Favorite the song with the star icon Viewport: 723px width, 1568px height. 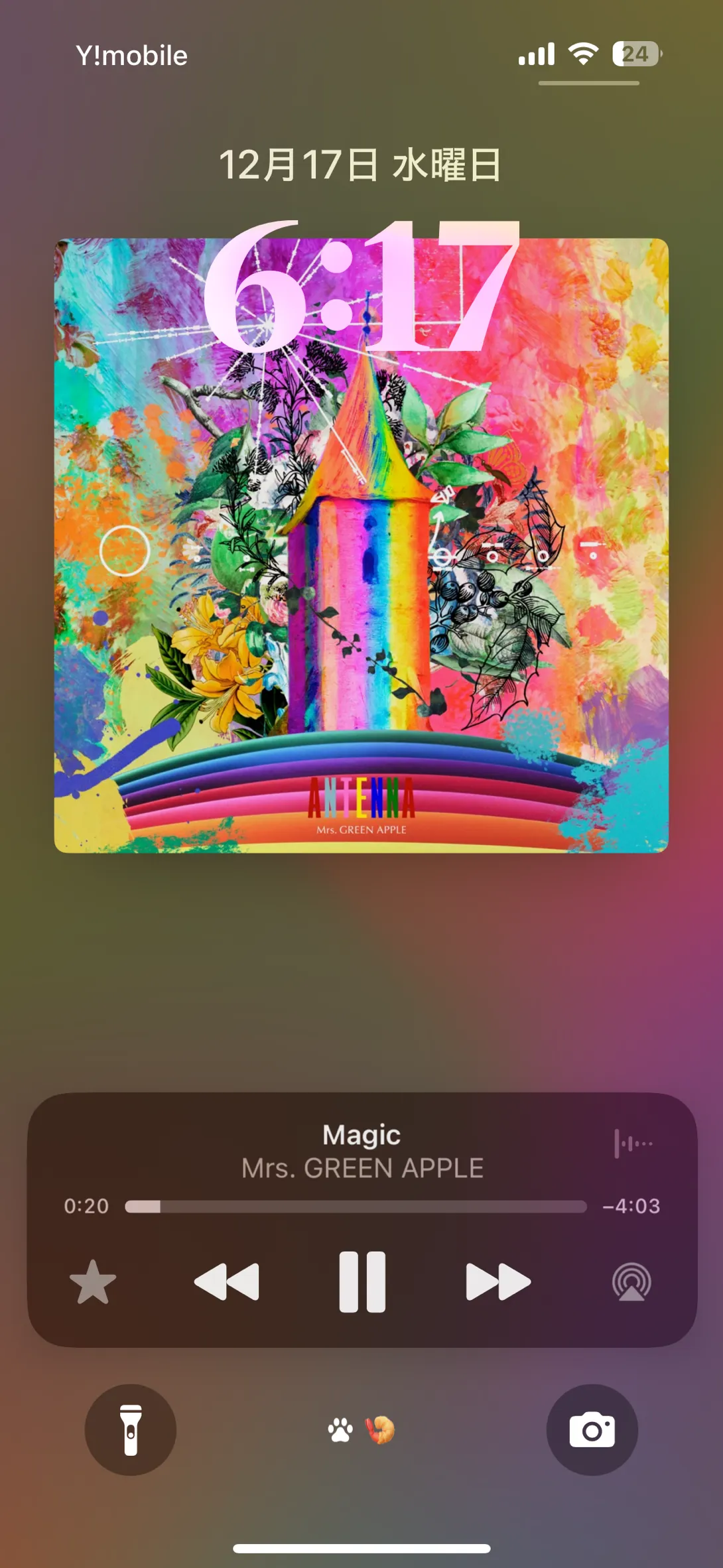tap(93, 1281)
